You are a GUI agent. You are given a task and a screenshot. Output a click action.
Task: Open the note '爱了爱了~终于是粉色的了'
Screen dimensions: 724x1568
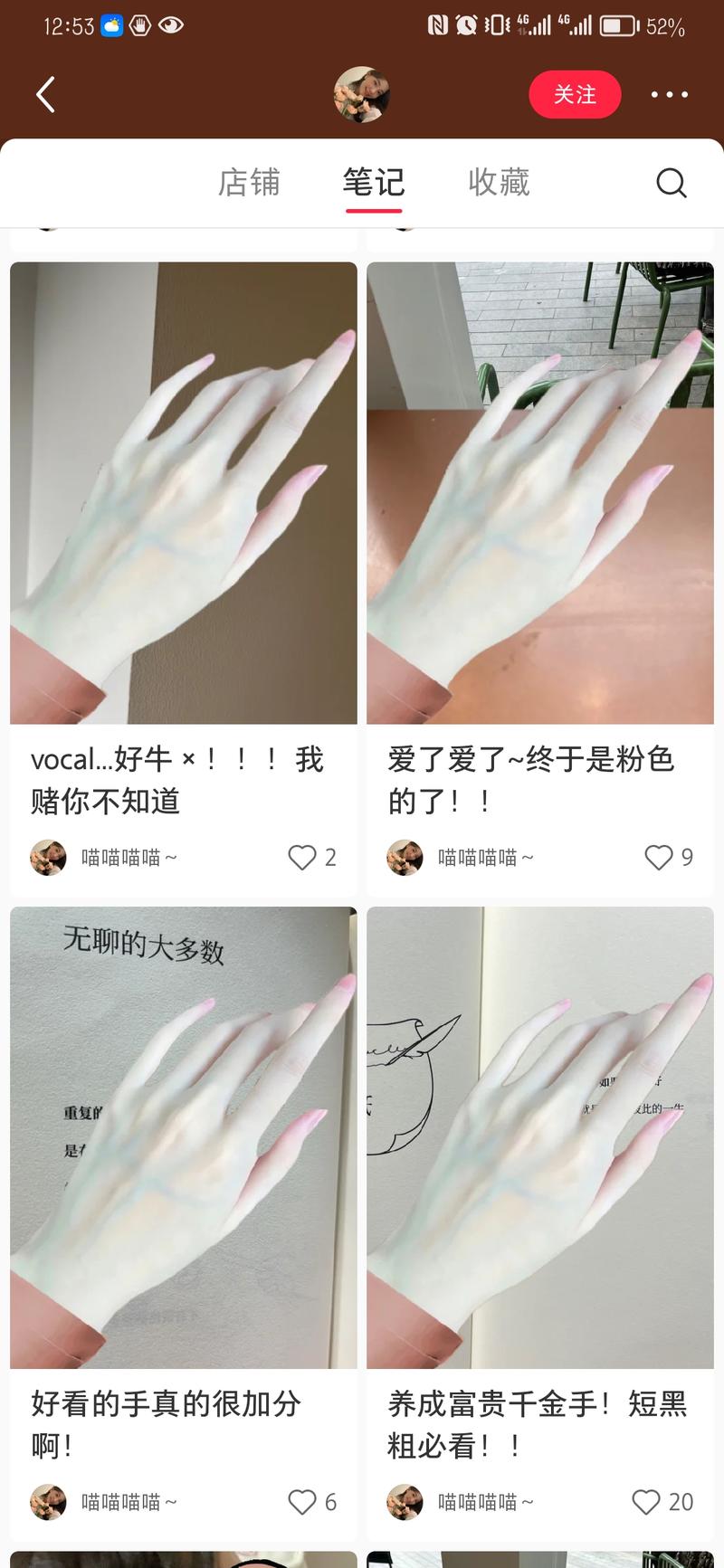[x=540, y=493]
